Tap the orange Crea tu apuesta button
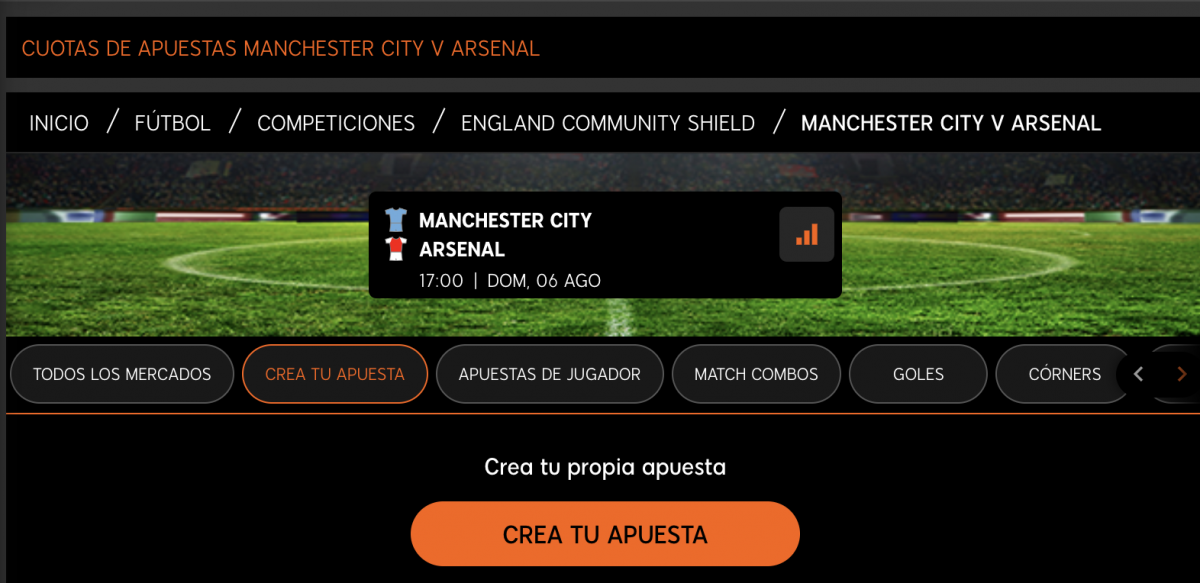This screenshot has width=1200, height=583. coord(605,534)
